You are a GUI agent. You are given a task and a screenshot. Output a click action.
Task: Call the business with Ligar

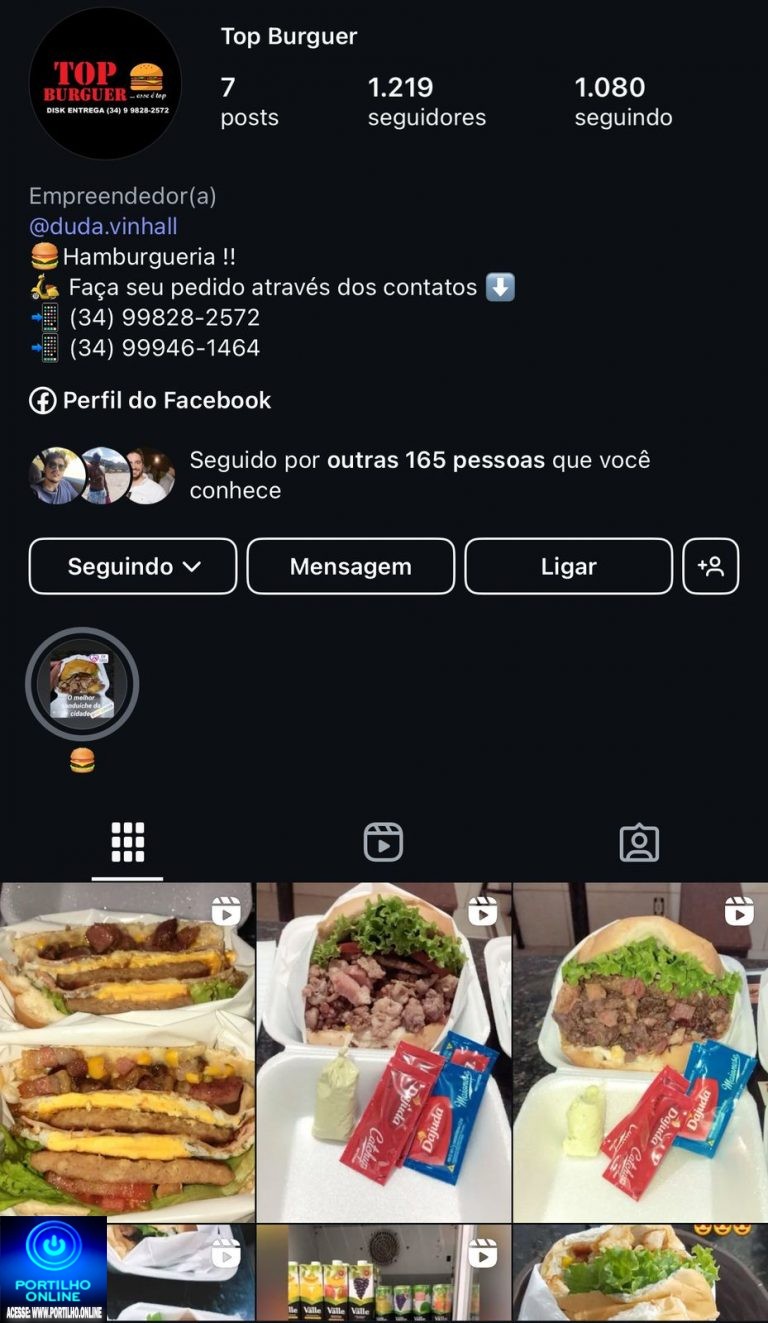(568, 567)
